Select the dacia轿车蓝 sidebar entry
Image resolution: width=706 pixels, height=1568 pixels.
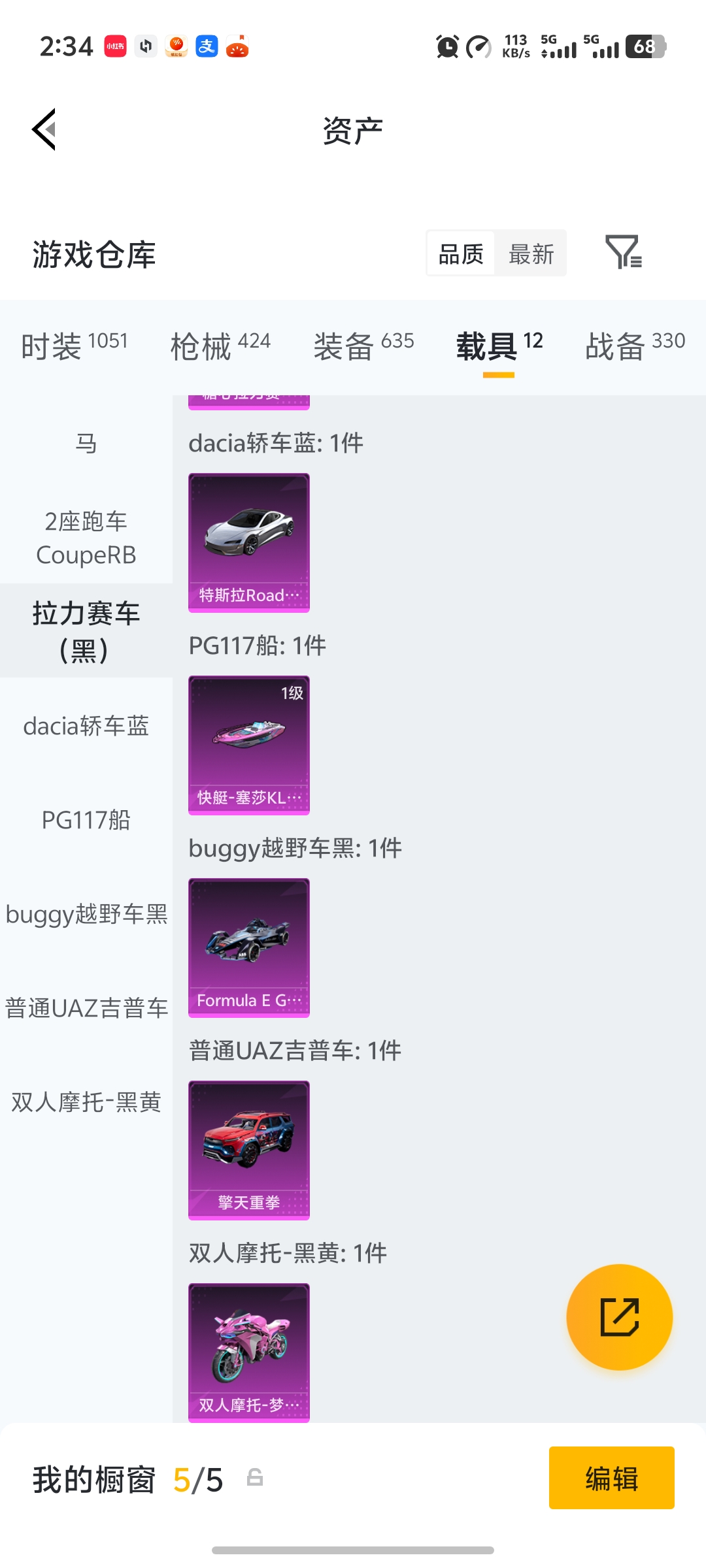coord(86,725)
